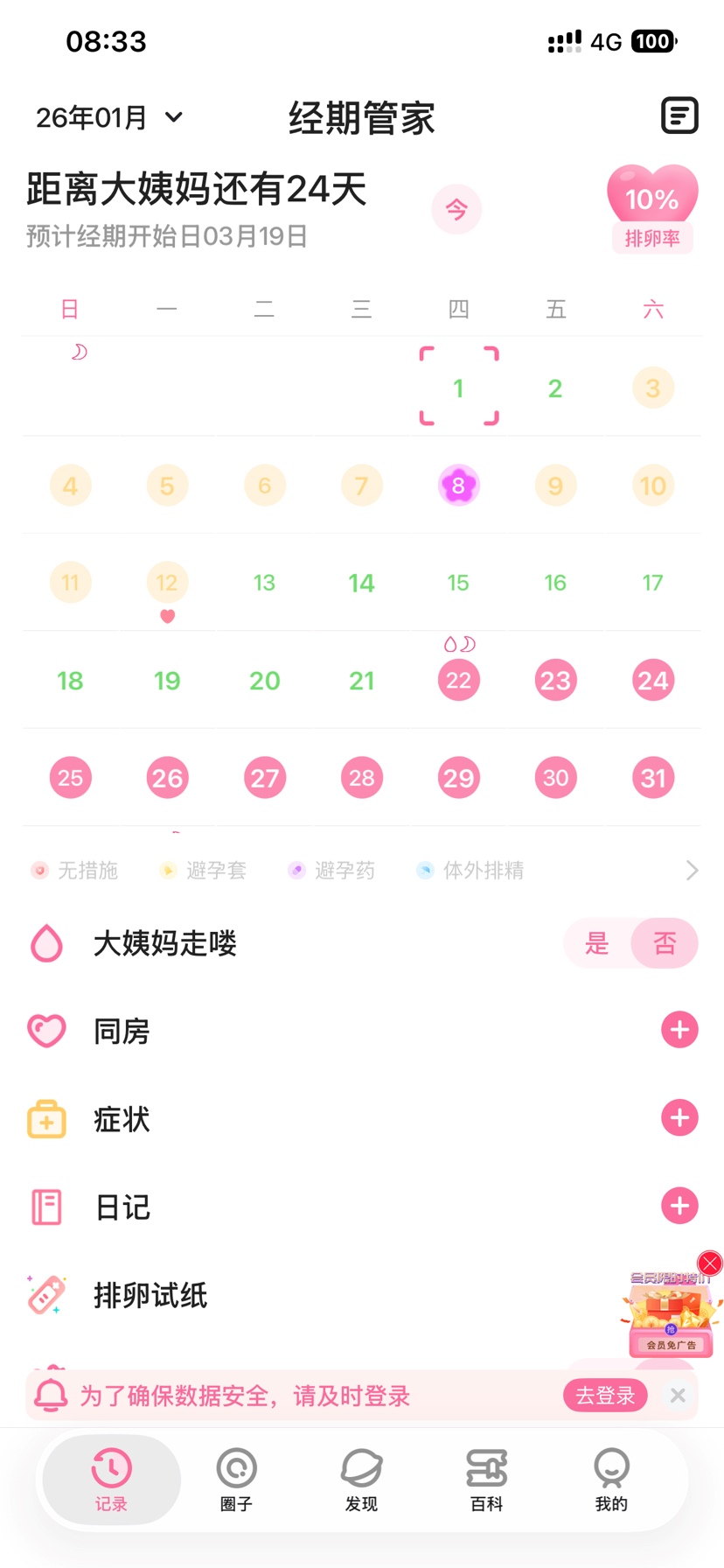The width and height of the screenshot is (724, 1568).
Task: Select January 14 on the calendar
Action: (x=361, y=584)
